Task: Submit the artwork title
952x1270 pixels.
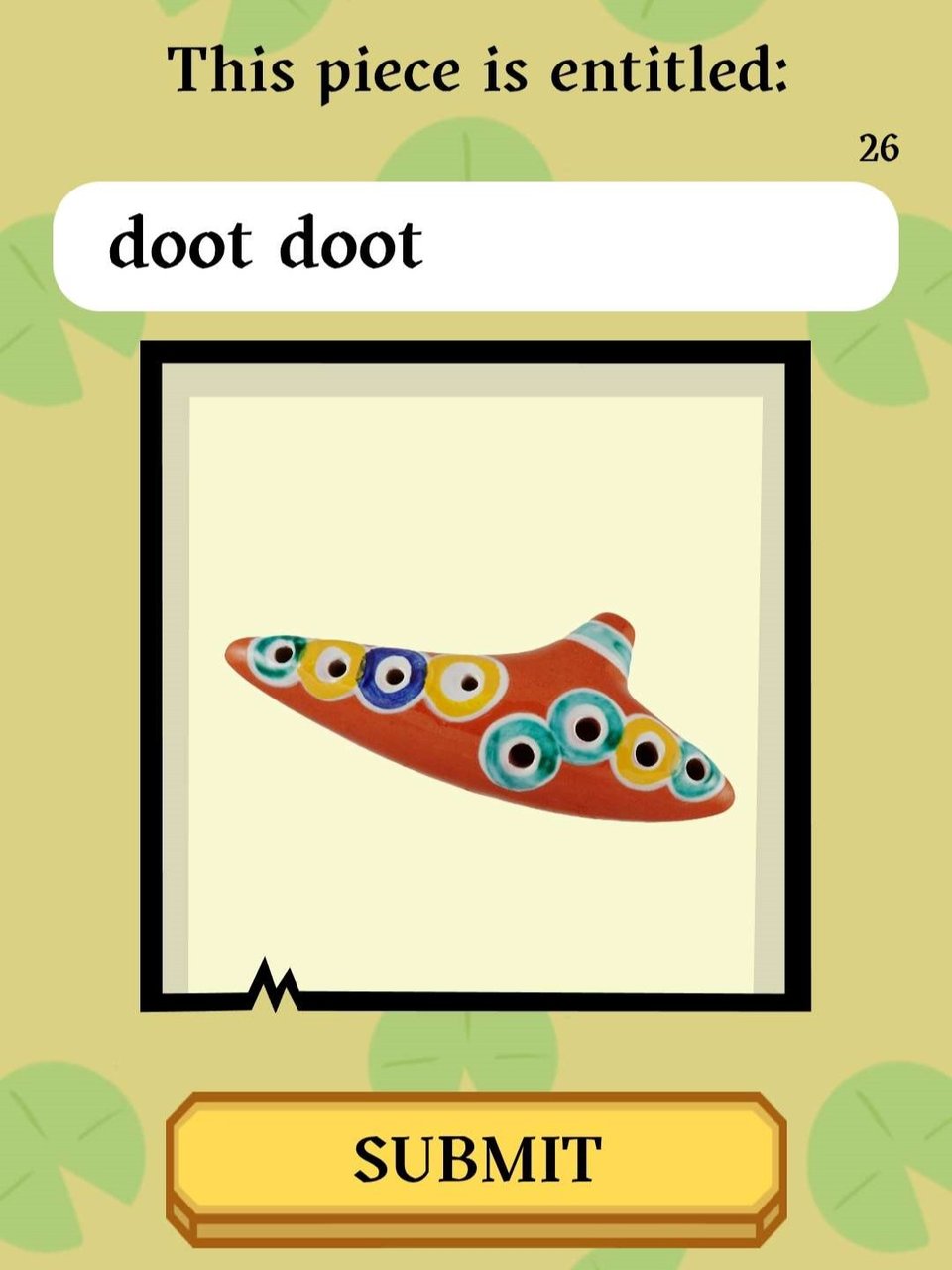Action: pos(476,1159)
